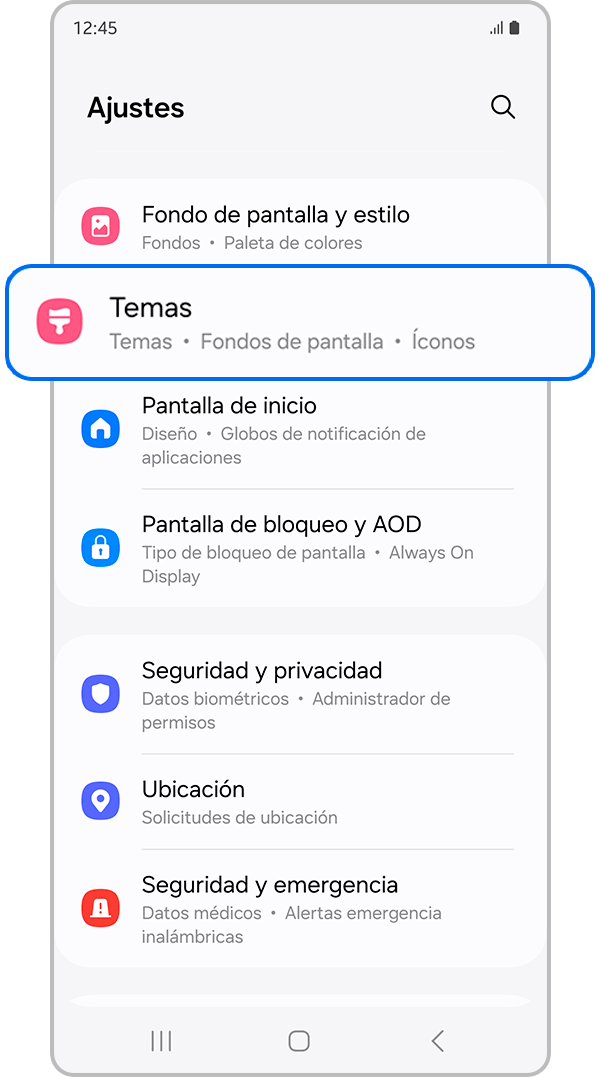
Task: Open the Temas settings row
Action: [x=300, y=323]
